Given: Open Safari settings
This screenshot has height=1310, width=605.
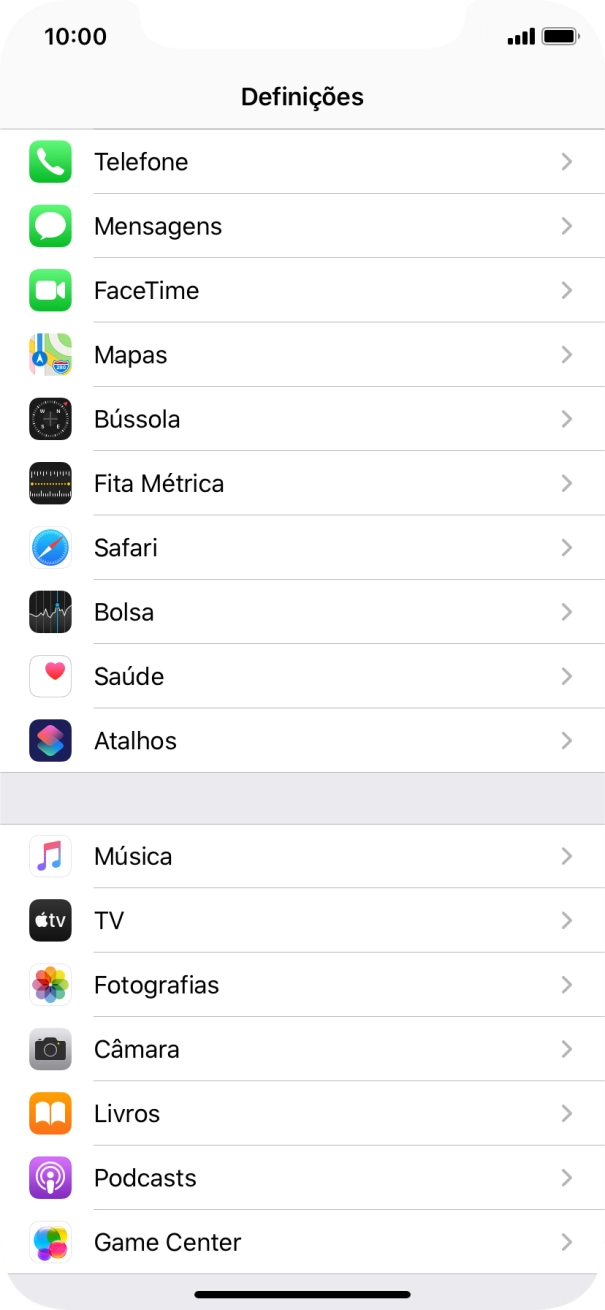Looking at the screenshot, I should [x=300, y=548].
